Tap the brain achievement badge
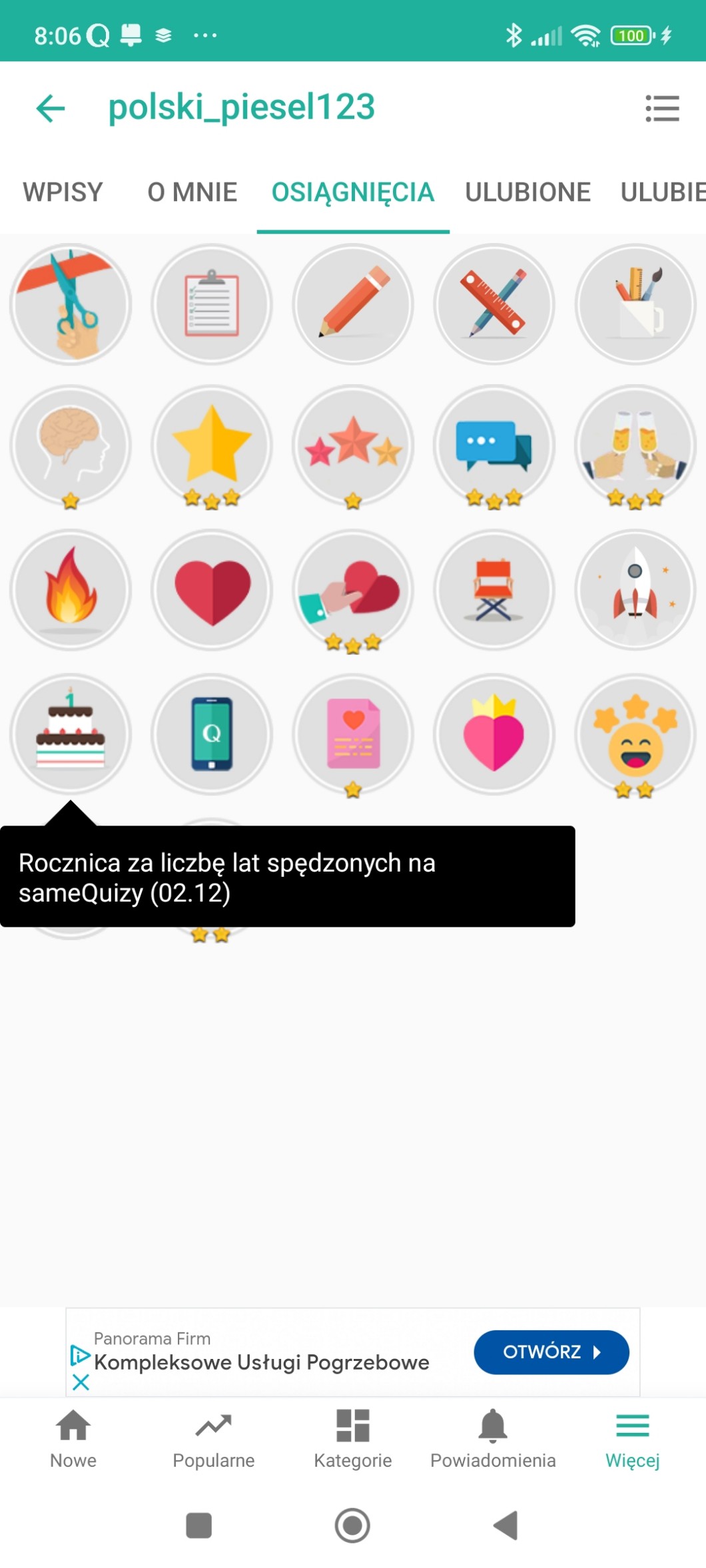 71,445
